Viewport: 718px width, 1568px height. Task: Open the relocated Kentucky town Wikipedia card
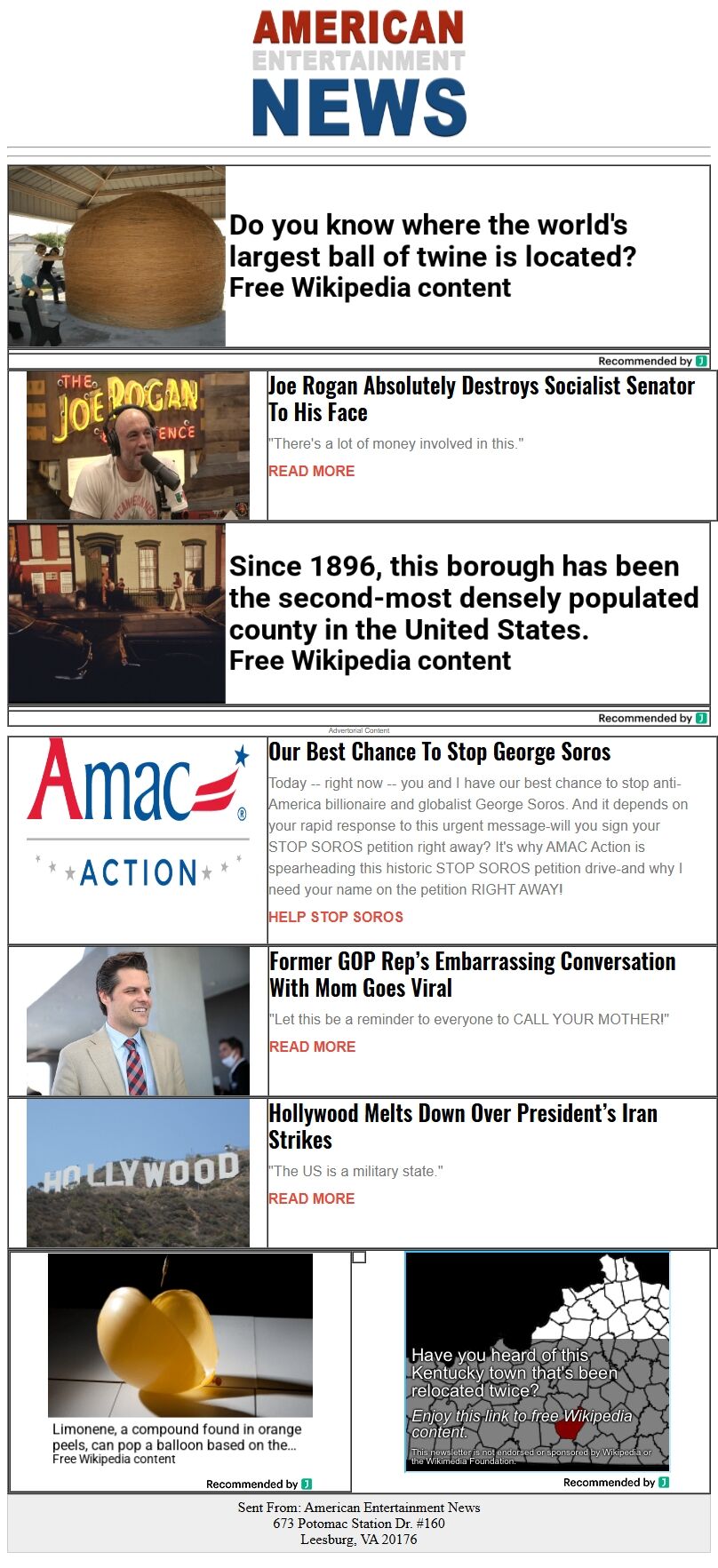[x=537, y=1361]
